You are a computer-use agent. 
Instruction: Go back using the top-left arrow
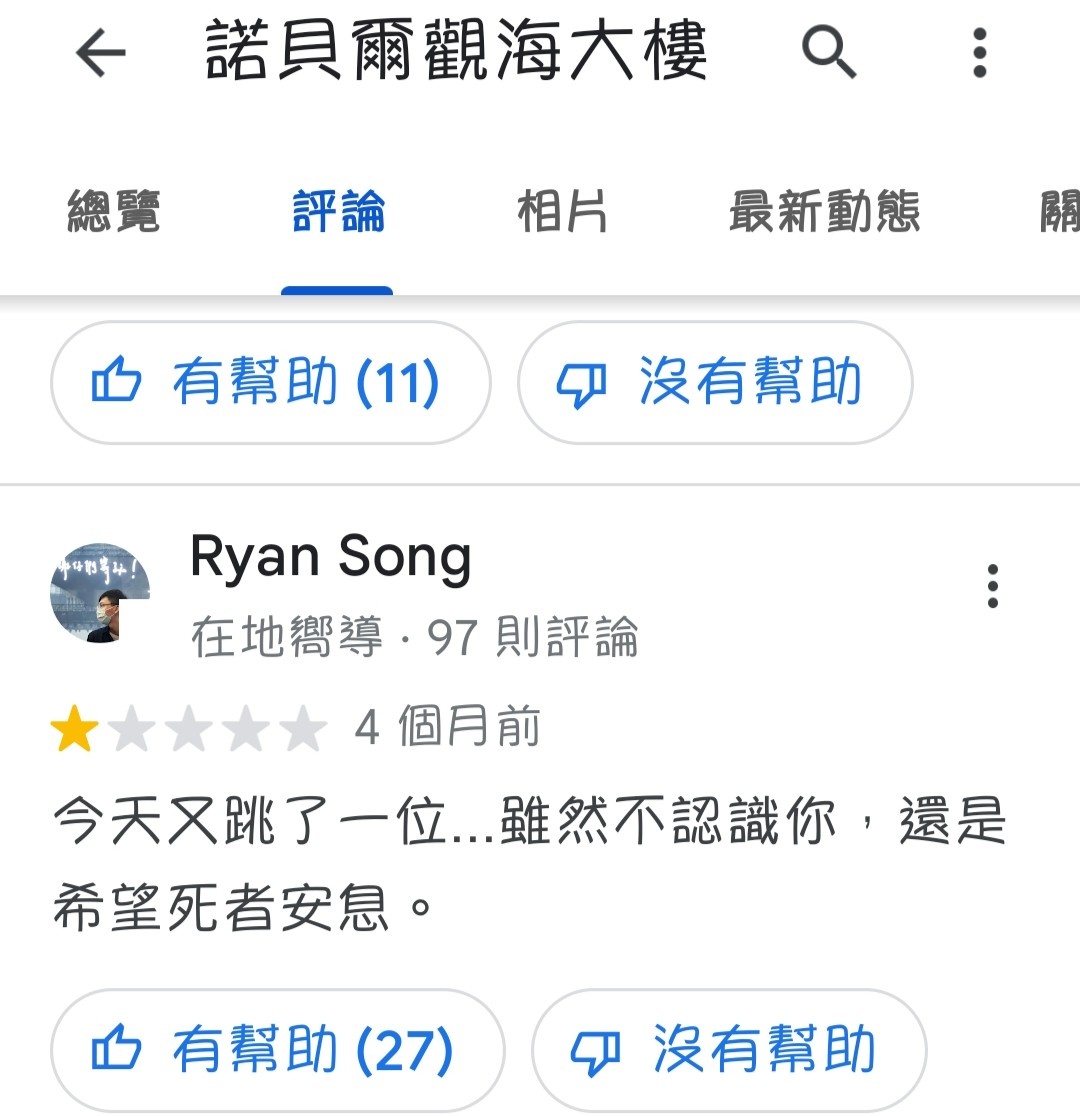(x=101, y=53)
